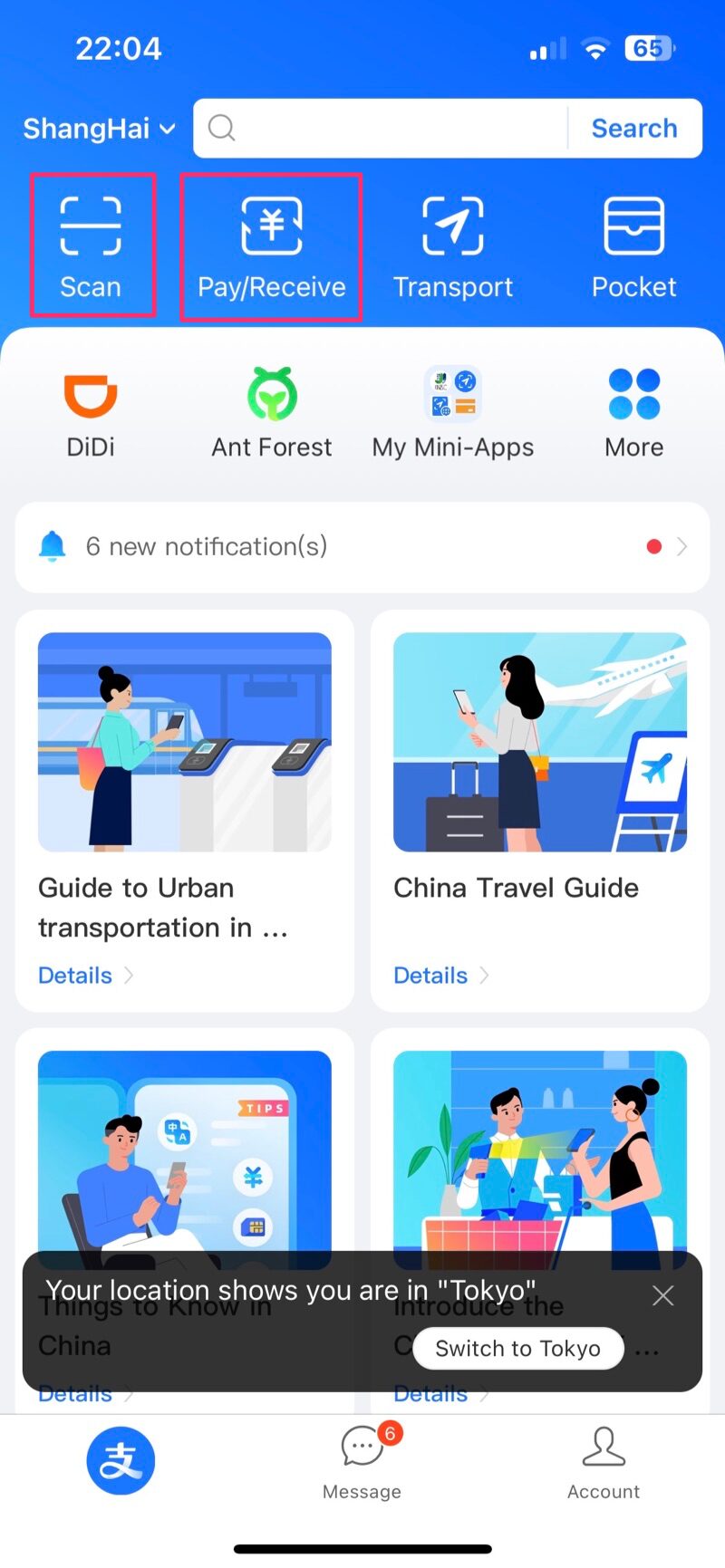Switch to the Message tab

click(362, 1460)
